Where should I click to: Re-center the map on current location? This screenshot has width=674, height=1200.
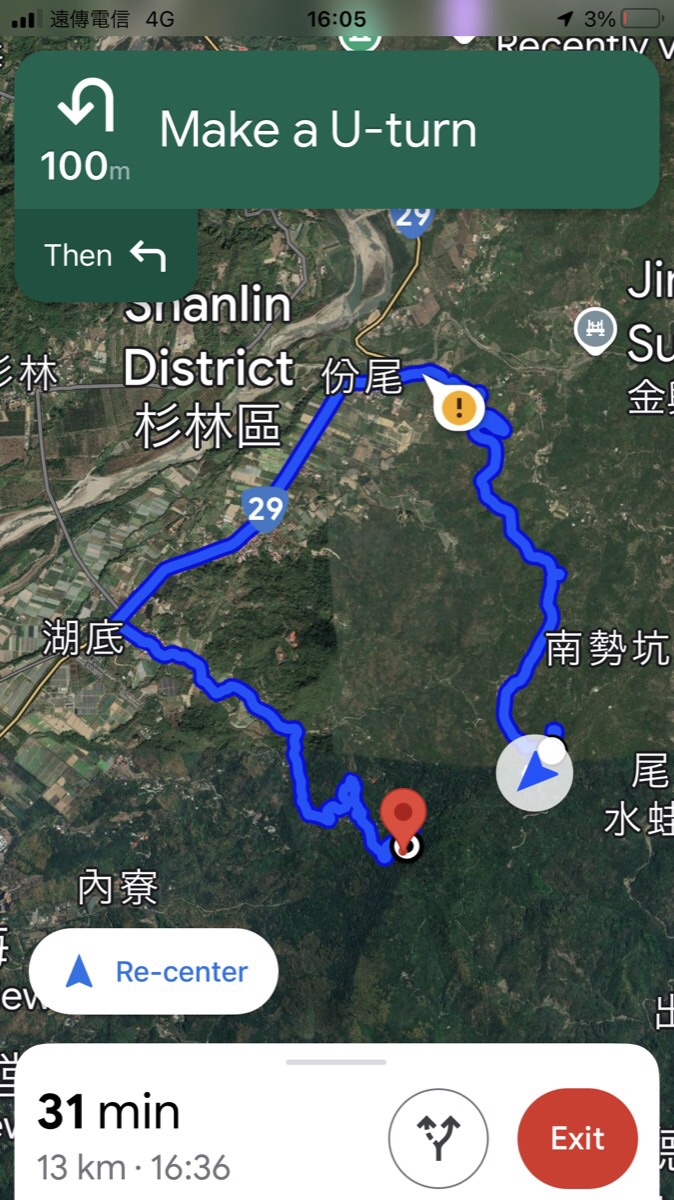[x=154, y=971]
